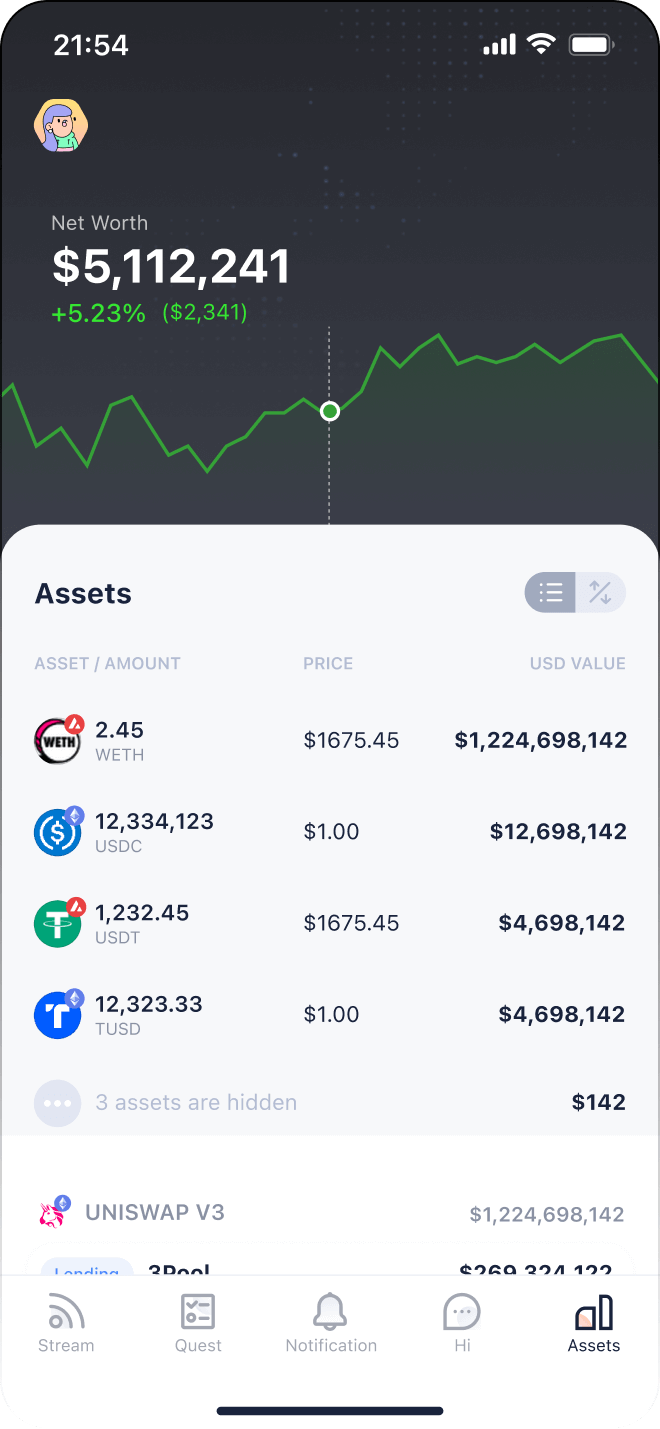
Task: Go to the Notification tab
Action: point(331,1323)
